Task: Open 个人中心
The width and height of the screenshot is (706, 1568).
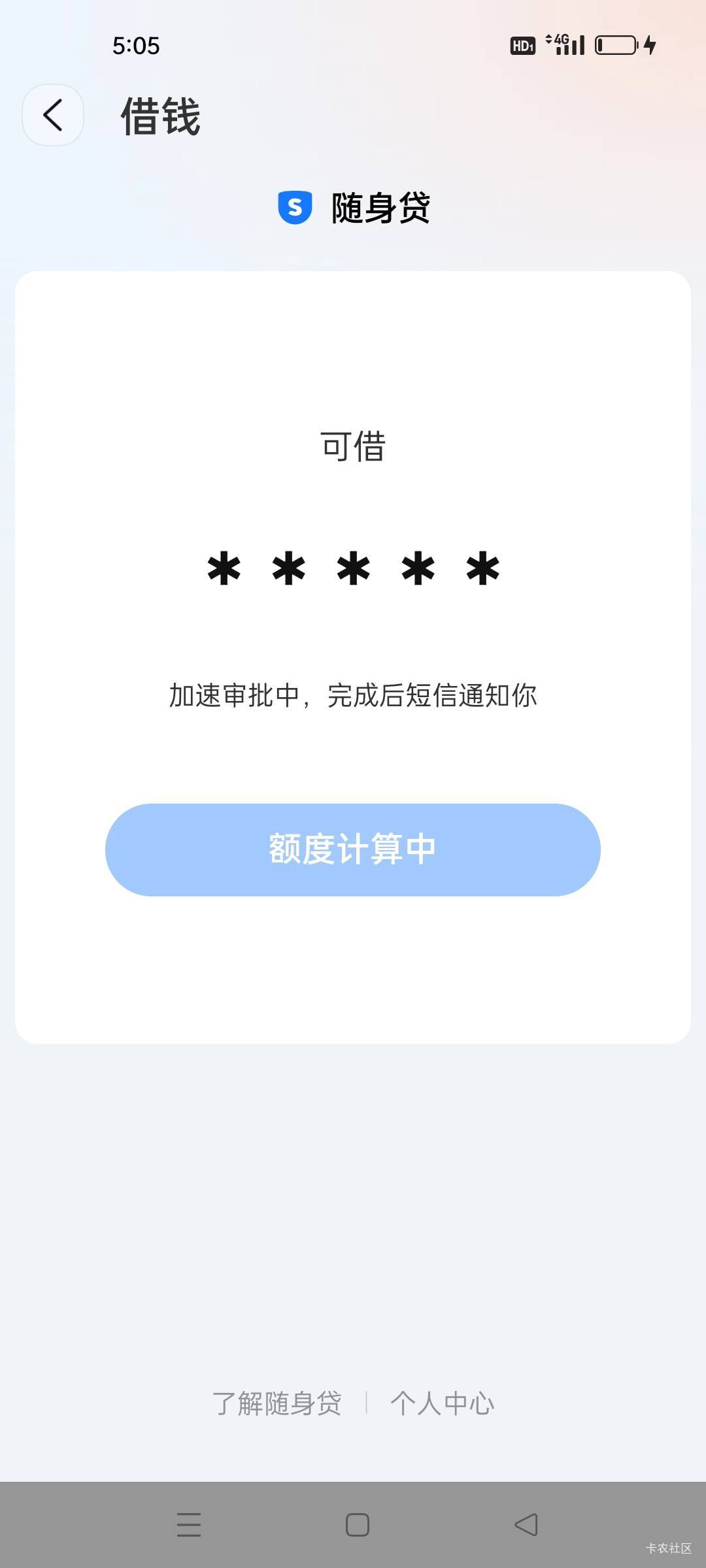Action: (x=443, y=1403)
